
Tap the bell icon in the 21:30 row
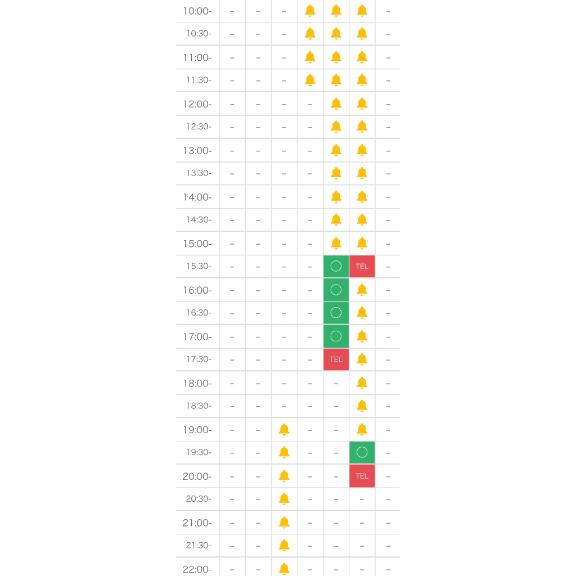(284, 546)
